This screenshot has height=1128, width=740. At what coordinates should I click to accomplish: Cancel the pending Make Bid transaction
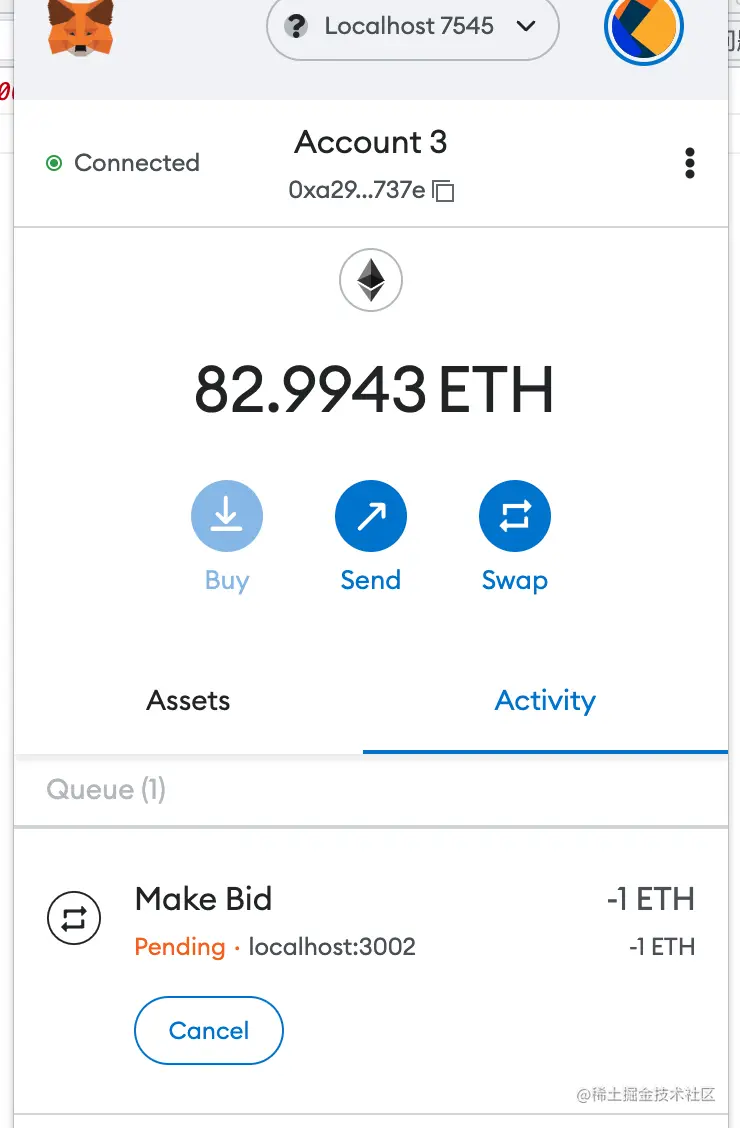click(x=209, y=1031)
